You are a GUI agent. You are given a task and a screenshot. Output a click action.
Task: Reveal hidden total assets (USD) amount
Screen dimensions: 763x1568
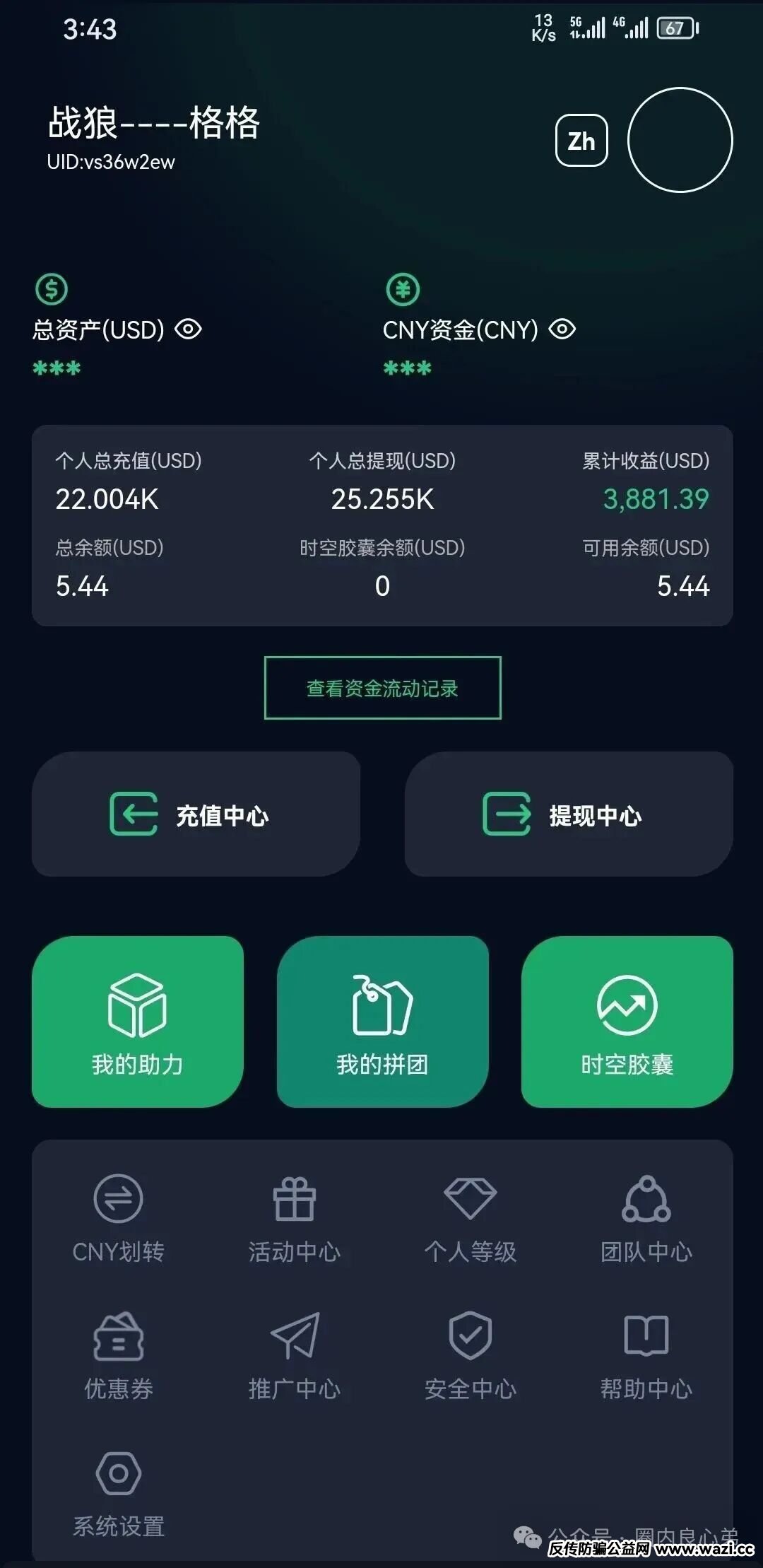tap(188, 329)
